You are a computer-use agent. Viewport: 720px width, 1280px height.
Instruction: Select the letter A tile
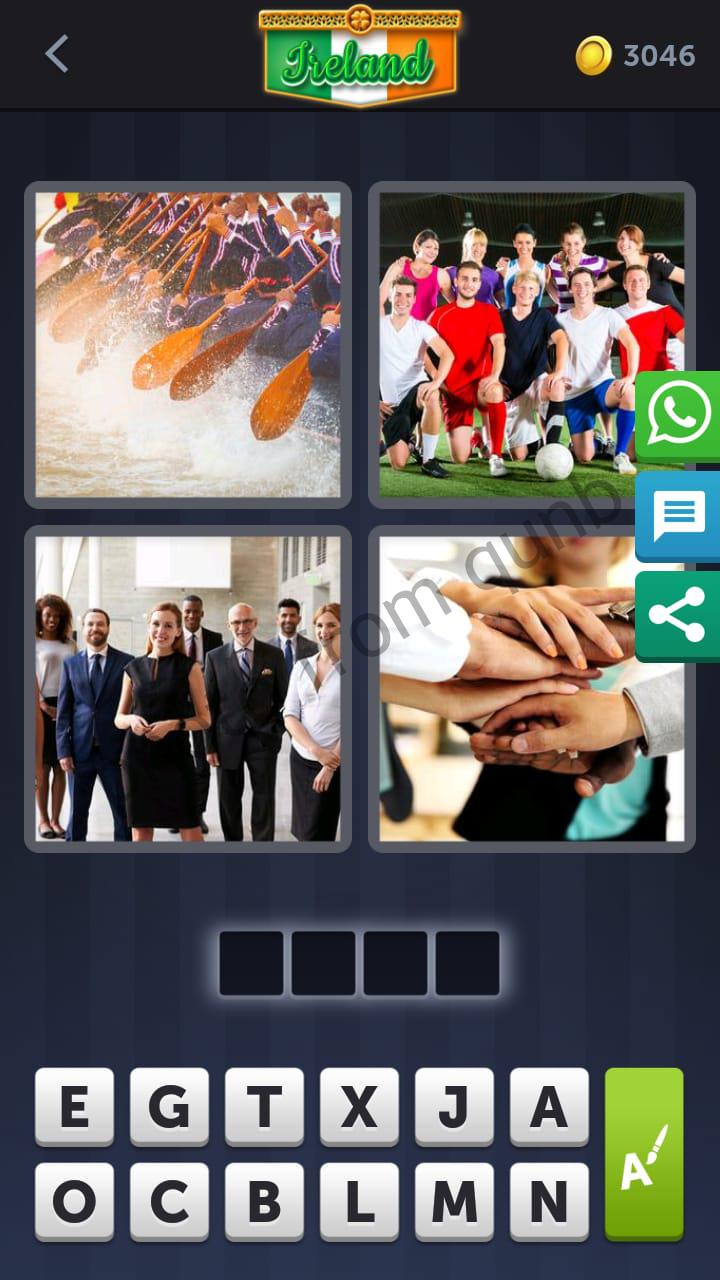point(549,1106)
